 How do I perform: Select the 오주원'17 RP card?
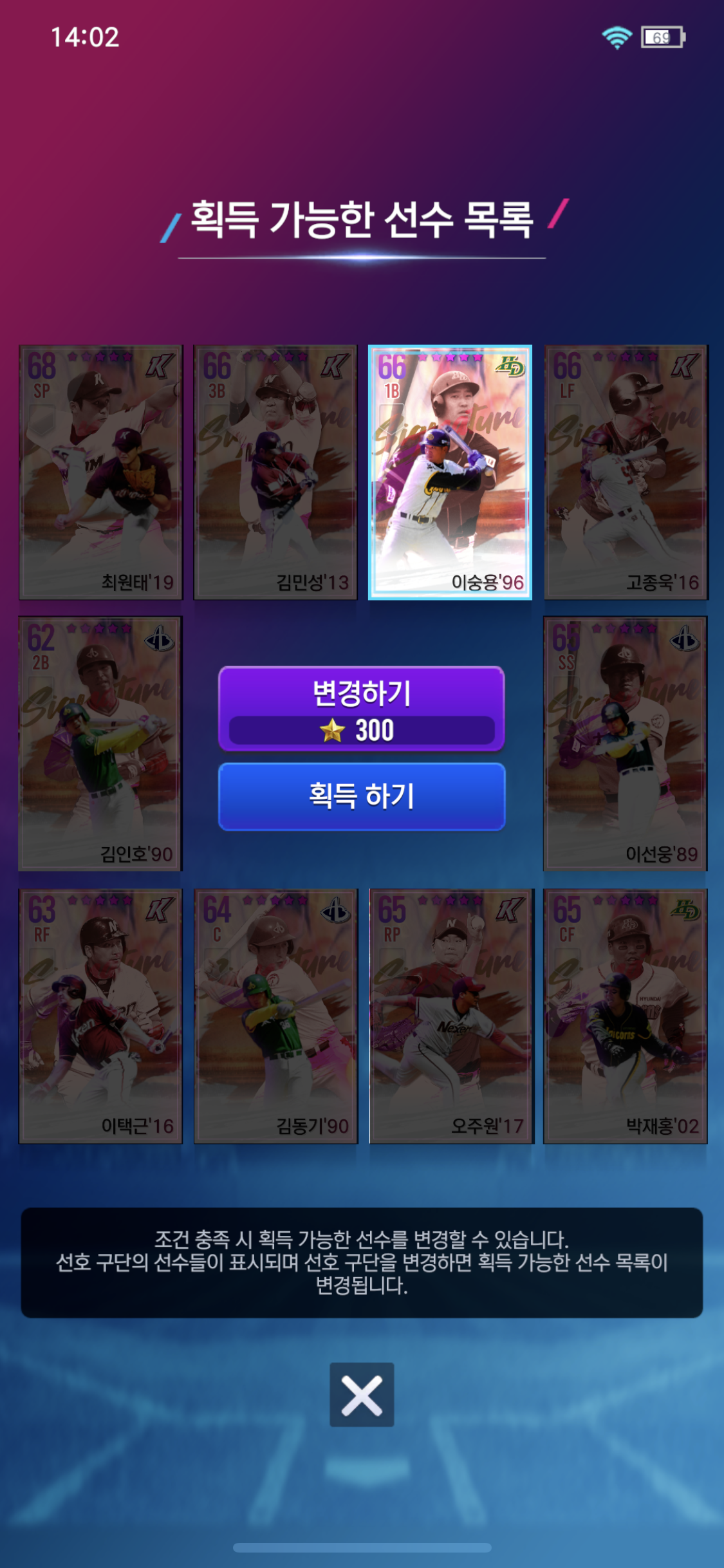(x=451, y=1016)
